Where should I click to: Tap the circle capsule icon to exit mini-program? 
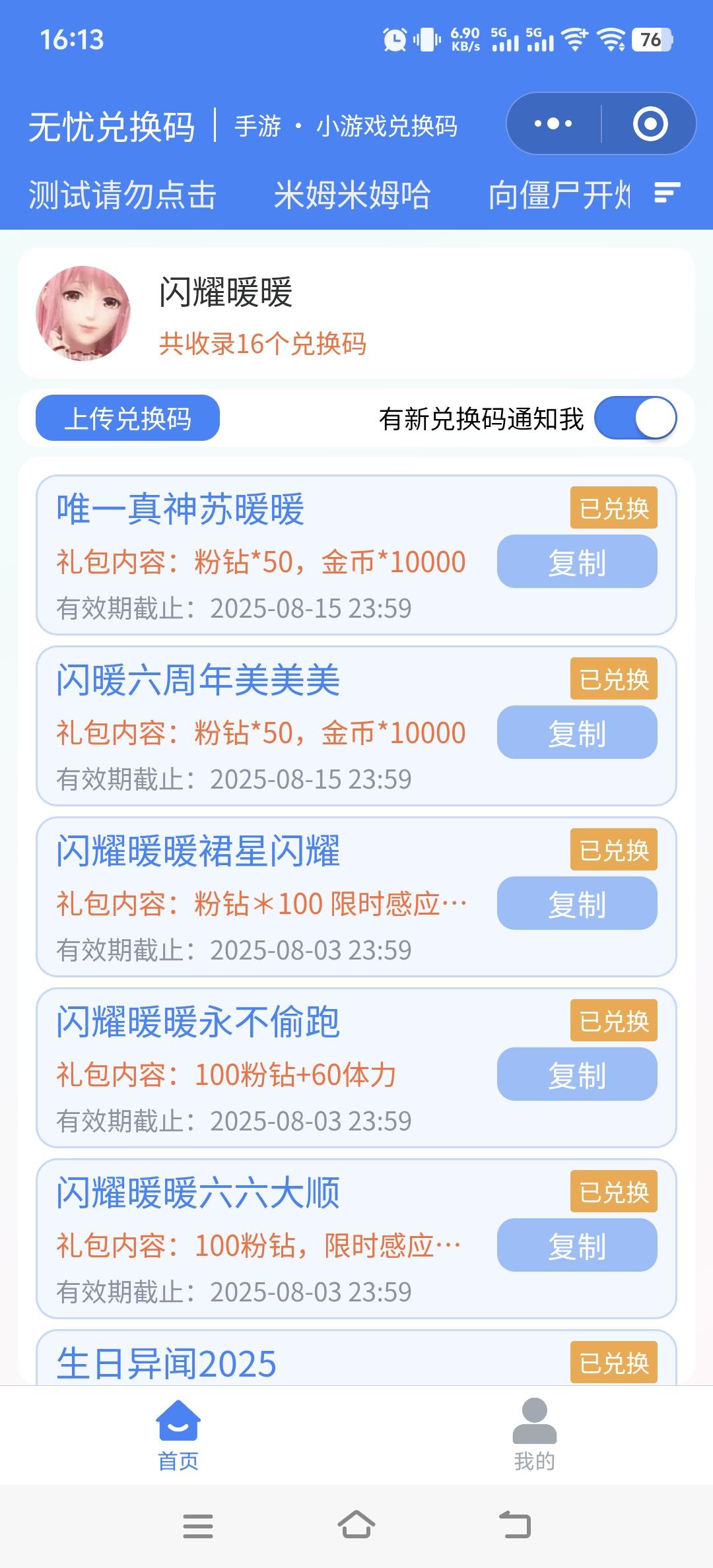tap(649, 123)
